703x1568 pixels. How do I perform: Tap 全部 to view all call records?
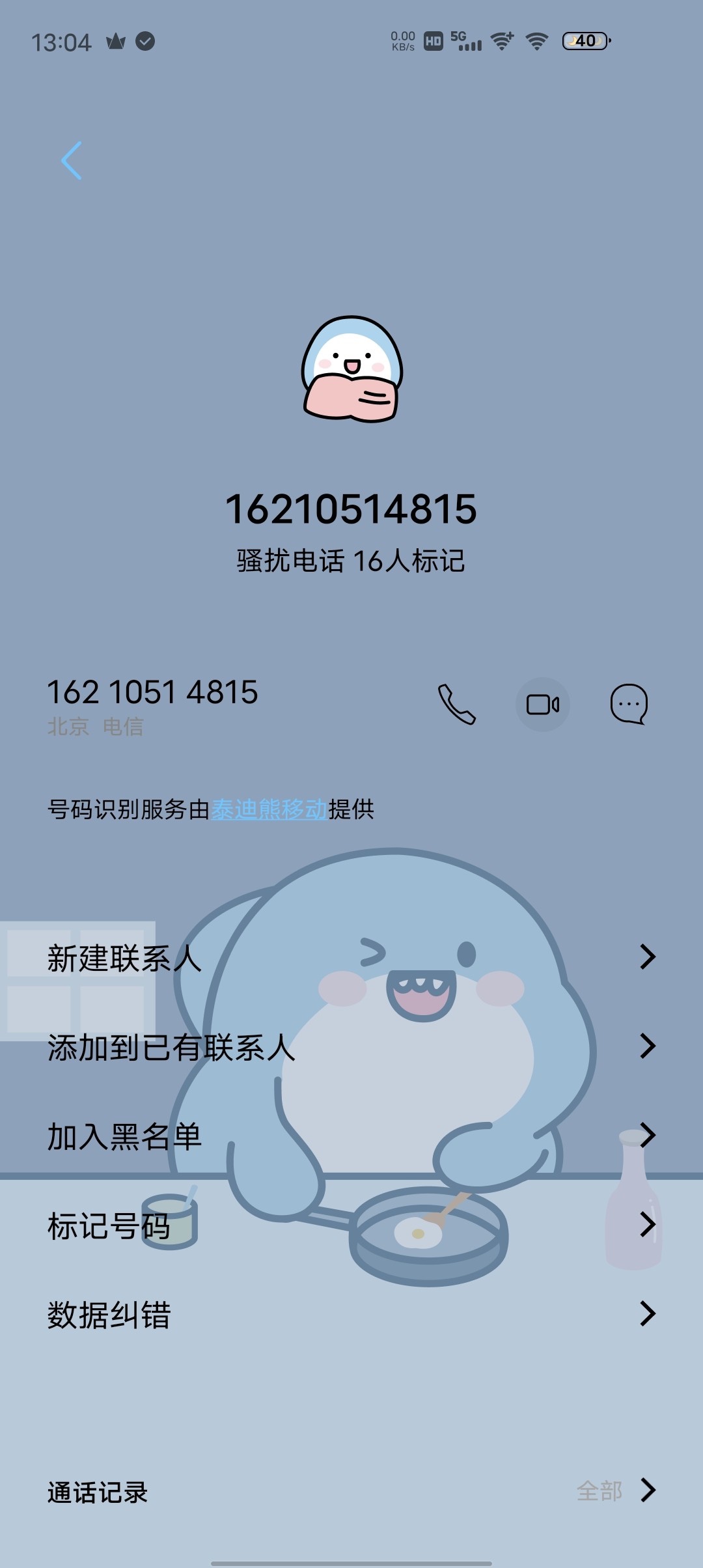tap(602, 1493)
